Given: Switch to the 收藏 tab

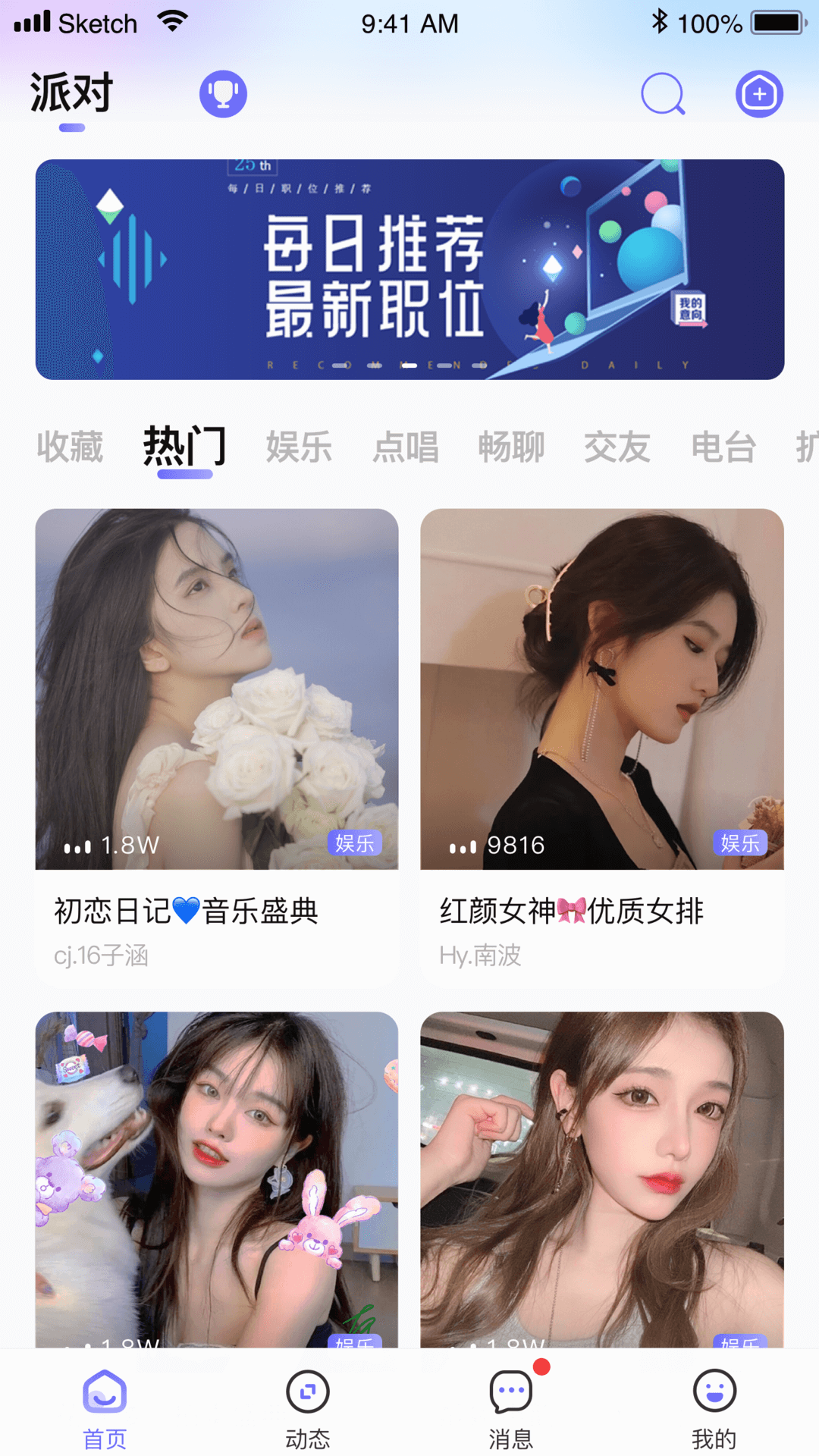Looking at the screenshot, I should click(x=70, y=447).
